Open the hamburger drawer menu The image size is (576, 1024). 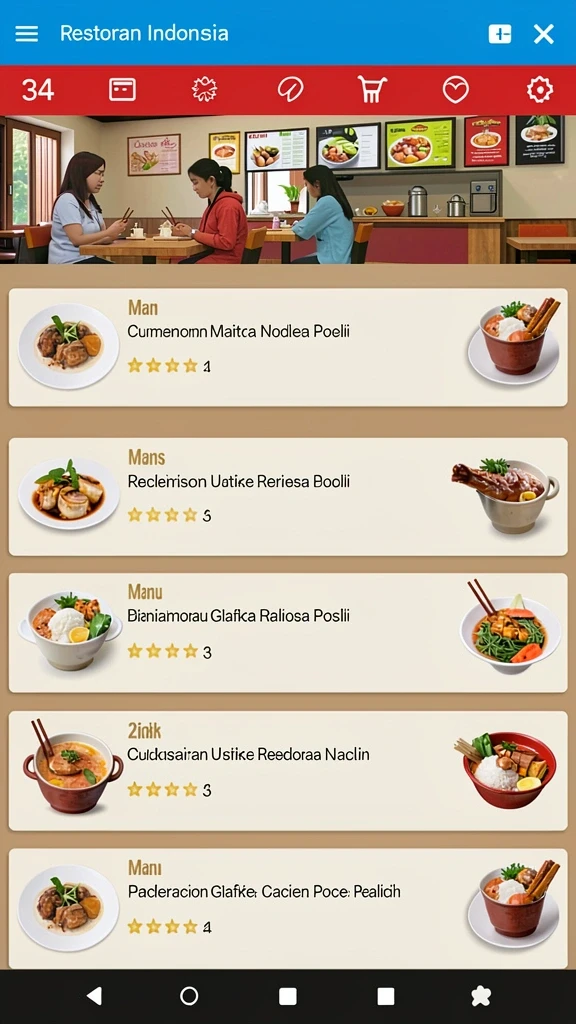point(27,33)
